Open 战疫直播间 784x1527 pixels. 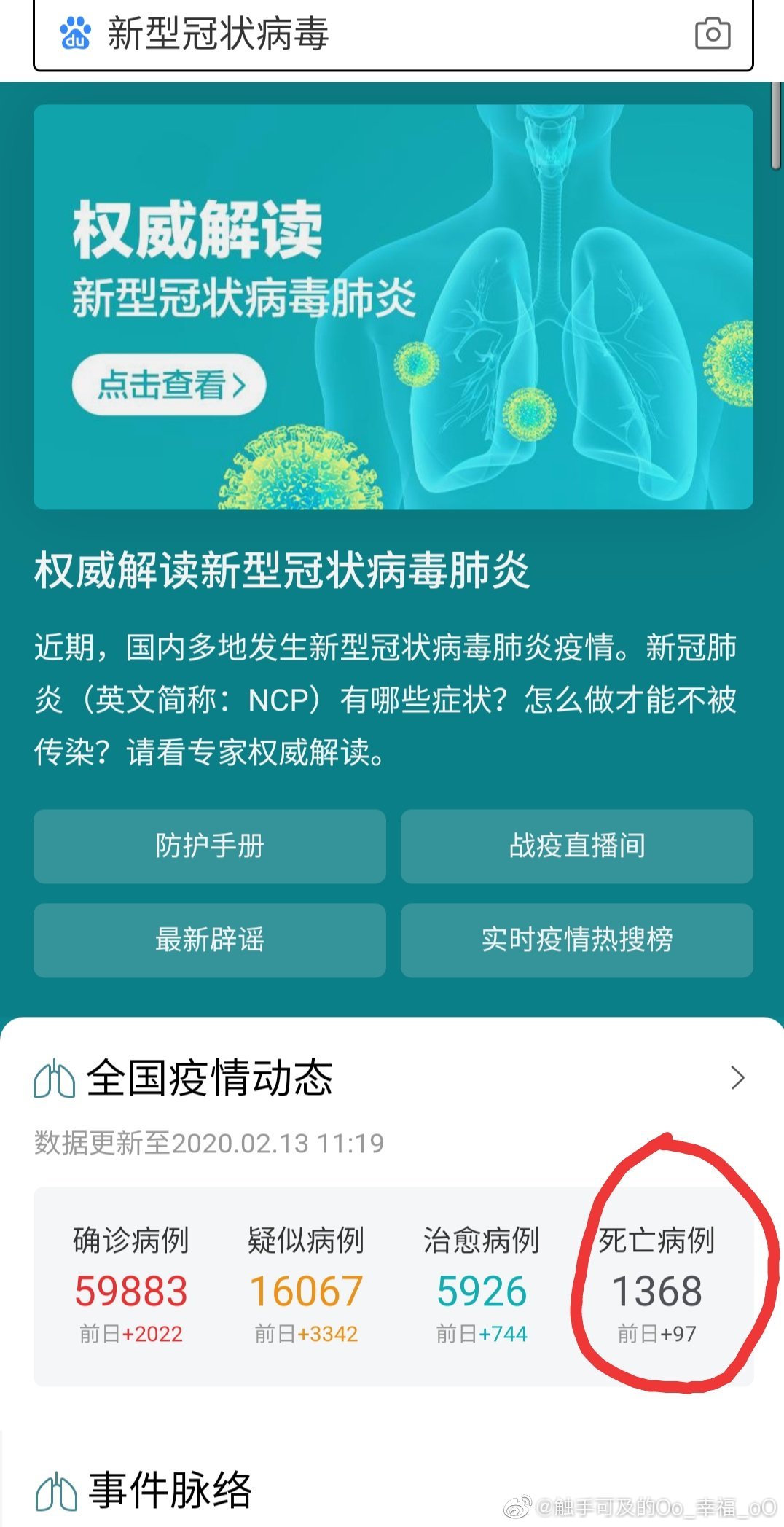577,846
